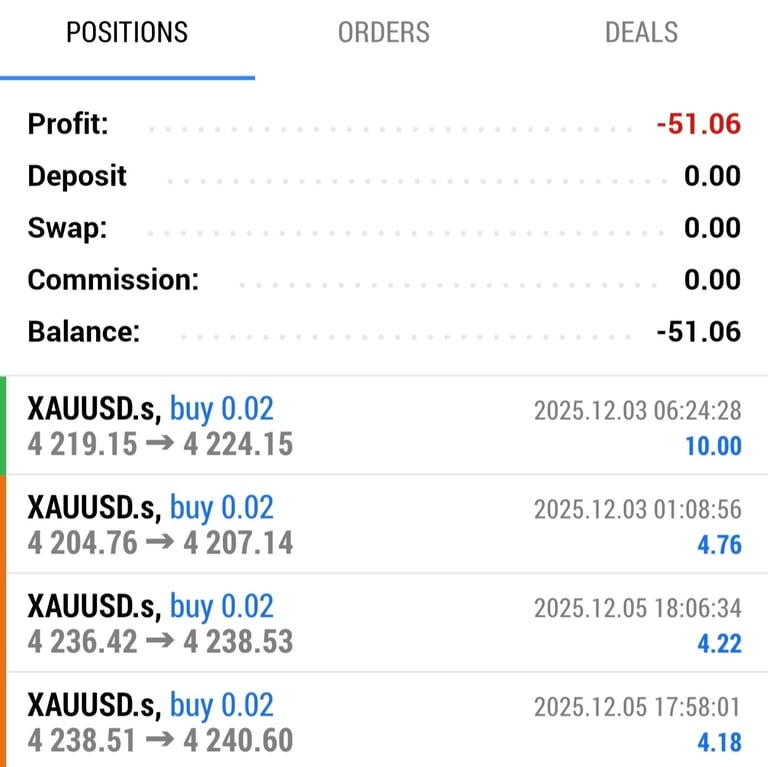Select the XAUUSD.s position opened at 18:06:34
The image size is (768, 767).
[x=384, y=623]
